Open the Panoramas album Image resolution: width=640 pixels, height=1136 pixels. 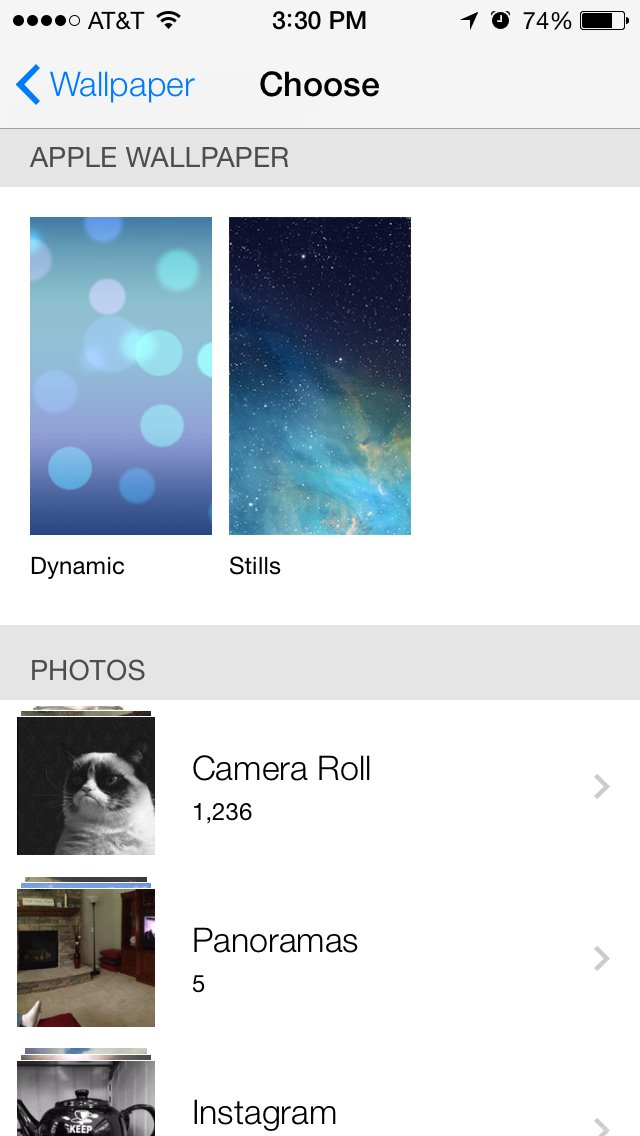click(x=320, y=958)
